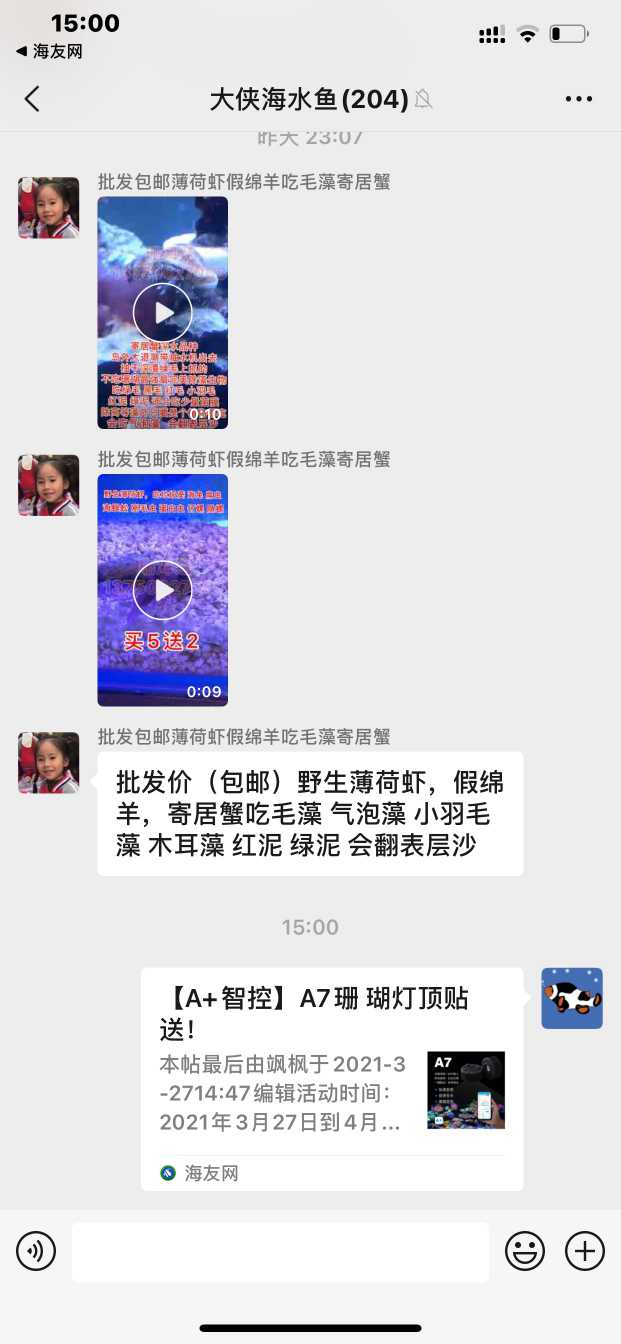Image resolution: width=621 pixels, height=1344 pixels.
Task: Open the clownfish avatar profile
Action: pos(572,998)
